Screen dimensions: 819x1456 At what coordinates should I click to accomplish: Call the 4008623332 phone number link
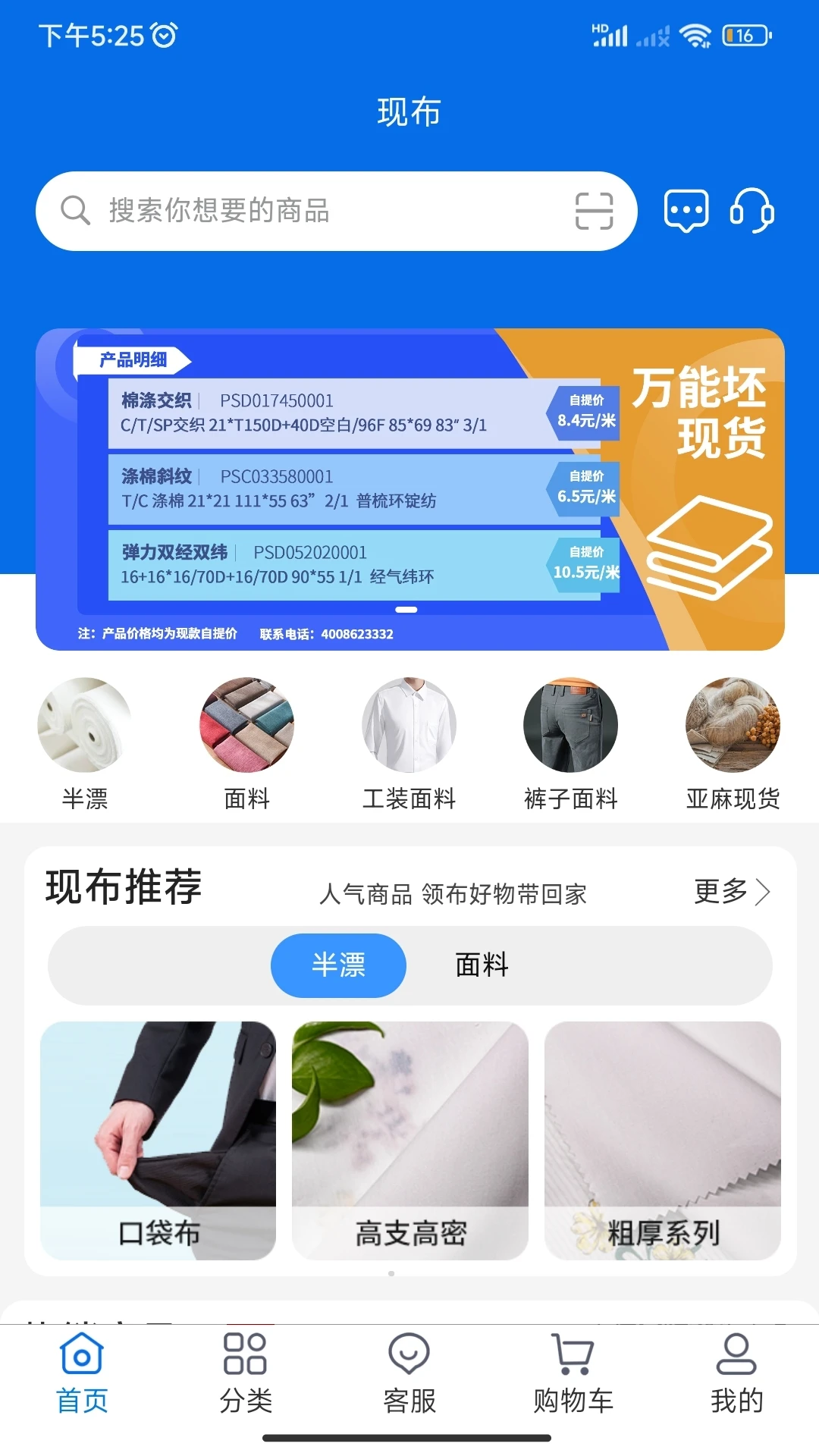(356, 634)
